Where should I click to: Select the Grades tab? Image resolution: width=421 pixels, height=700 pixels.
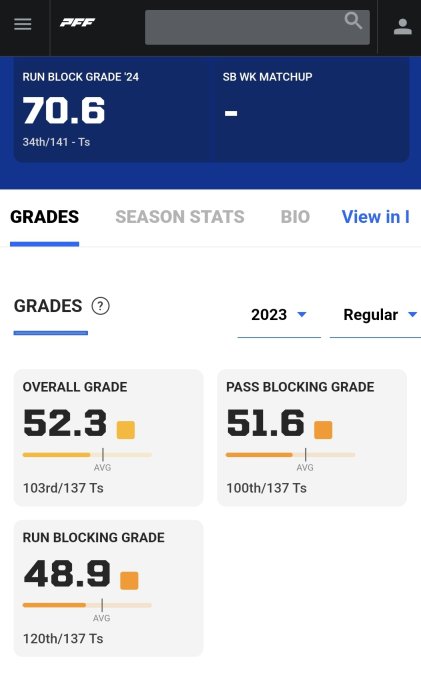click(x=45, y=217)
